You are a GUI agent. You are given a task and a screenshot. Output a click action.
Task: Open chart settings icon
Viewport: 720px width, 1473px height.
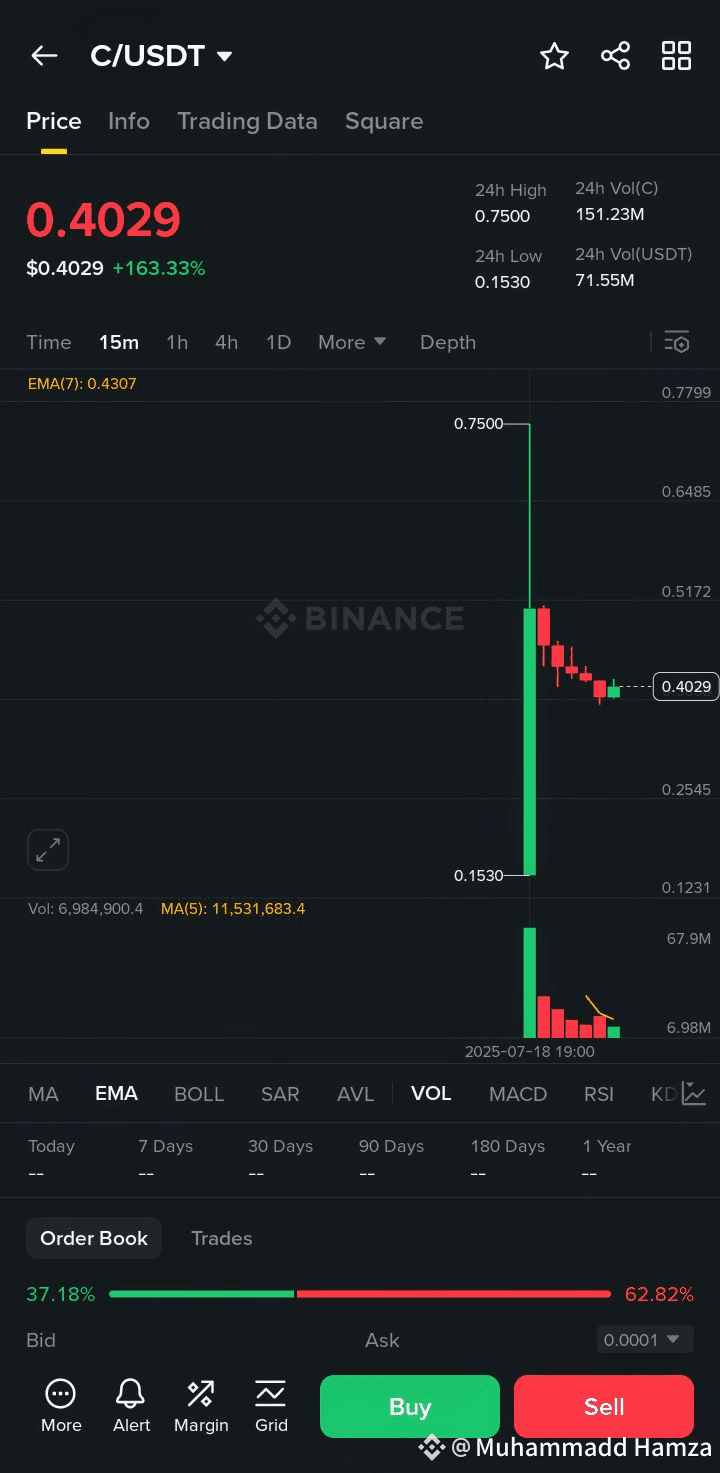pos(677,342)
